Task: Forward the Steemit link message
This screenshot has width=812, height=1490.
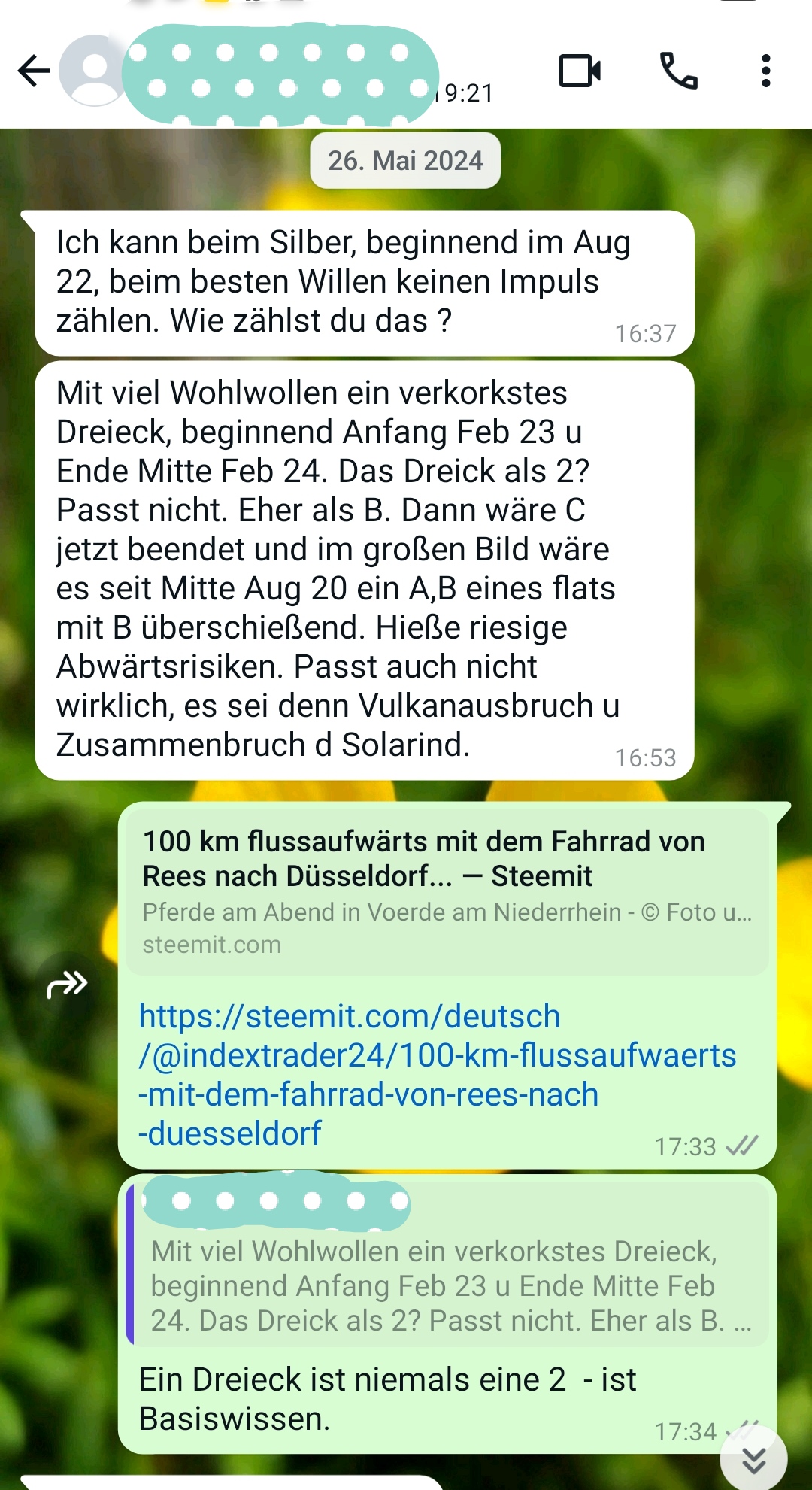Action: [x=68, y=984]
